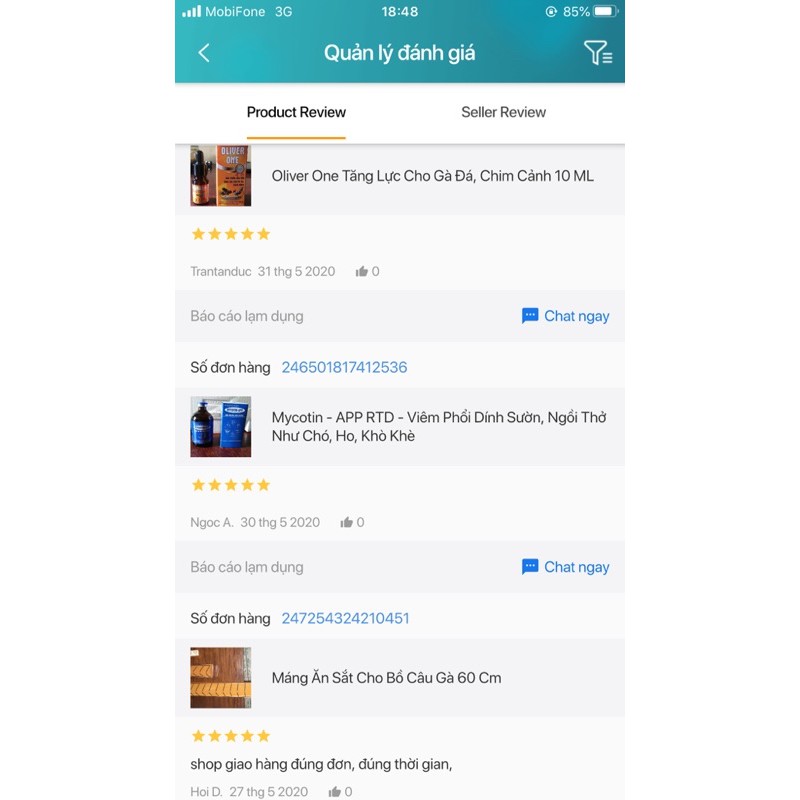Like Ngoc A.'s review
Image resolution: width=800 pixels, height=800 pixels.
pos(346,522)
